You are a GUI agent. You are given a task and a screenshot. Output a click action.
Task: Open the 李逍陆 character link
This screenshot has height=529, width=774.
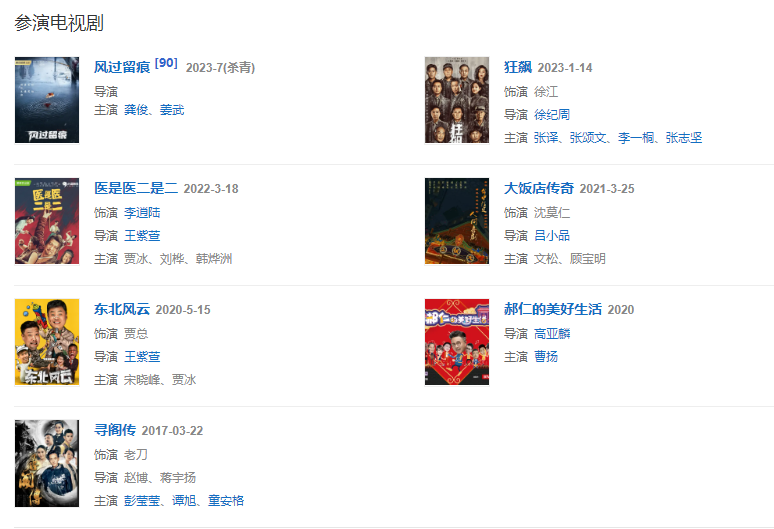[142, 212]
